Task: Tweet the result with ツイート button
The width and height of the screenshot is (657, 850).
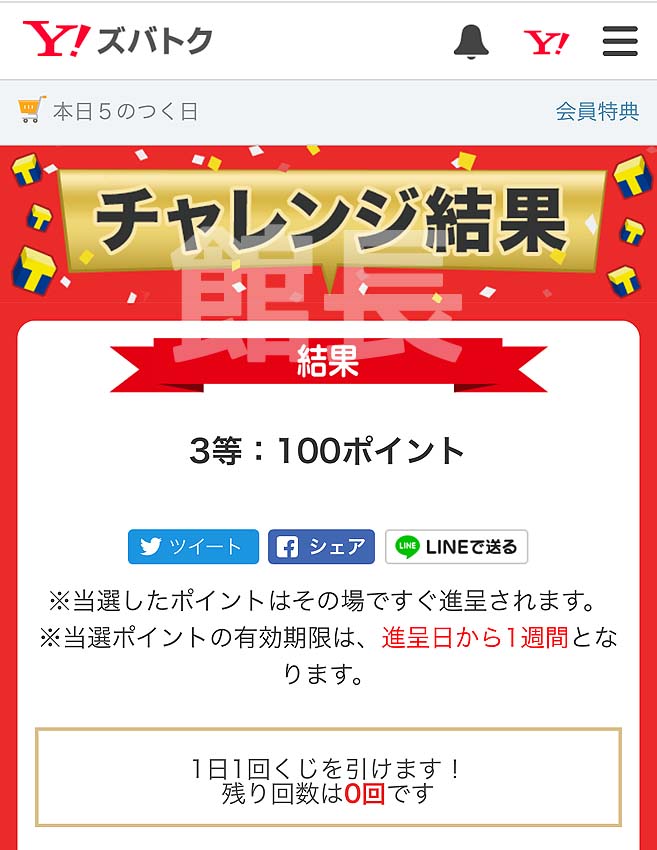Action: 193,547
